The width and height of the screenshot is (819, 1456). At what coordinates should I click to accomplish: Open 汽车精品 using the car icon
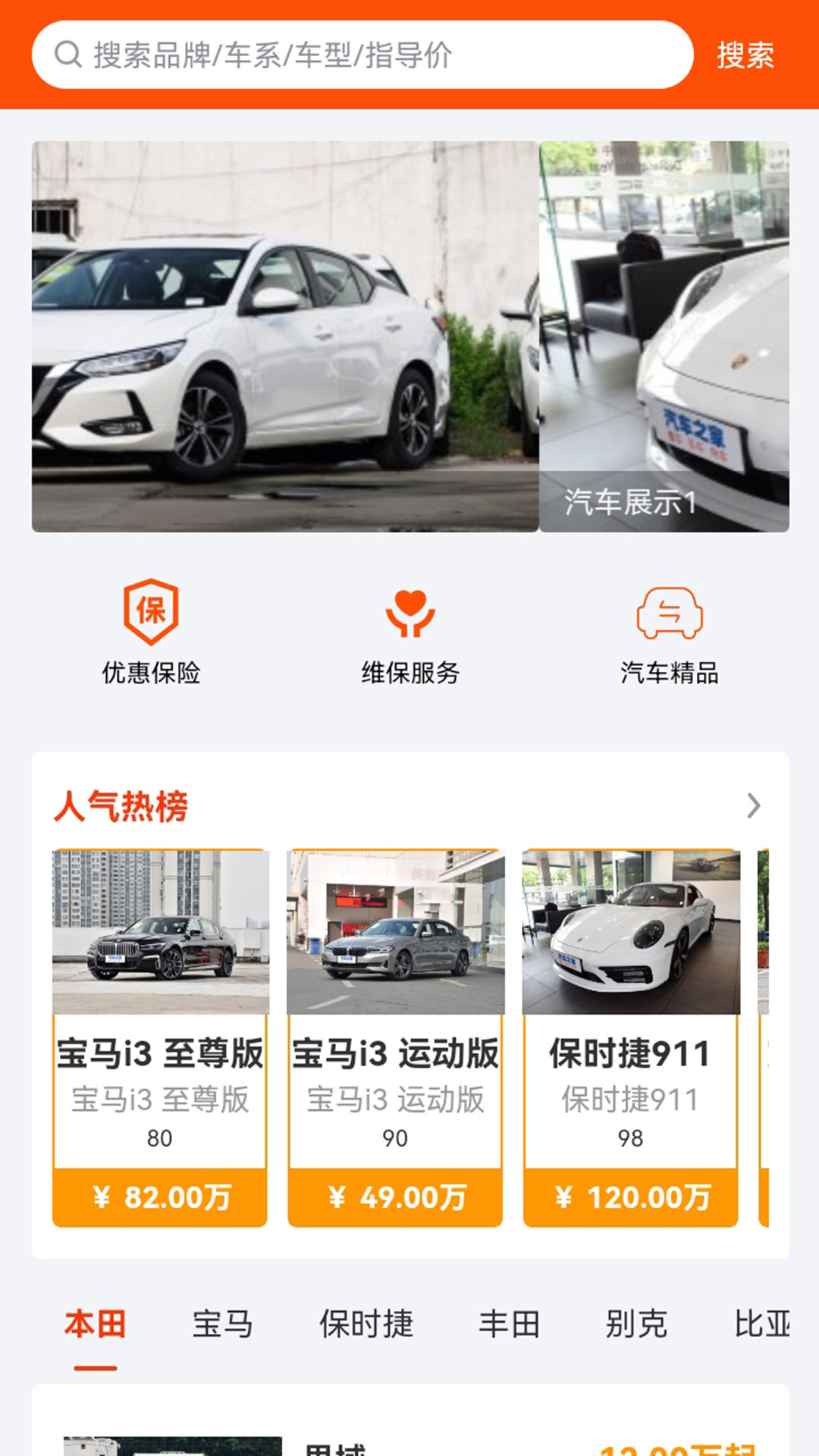667,614
